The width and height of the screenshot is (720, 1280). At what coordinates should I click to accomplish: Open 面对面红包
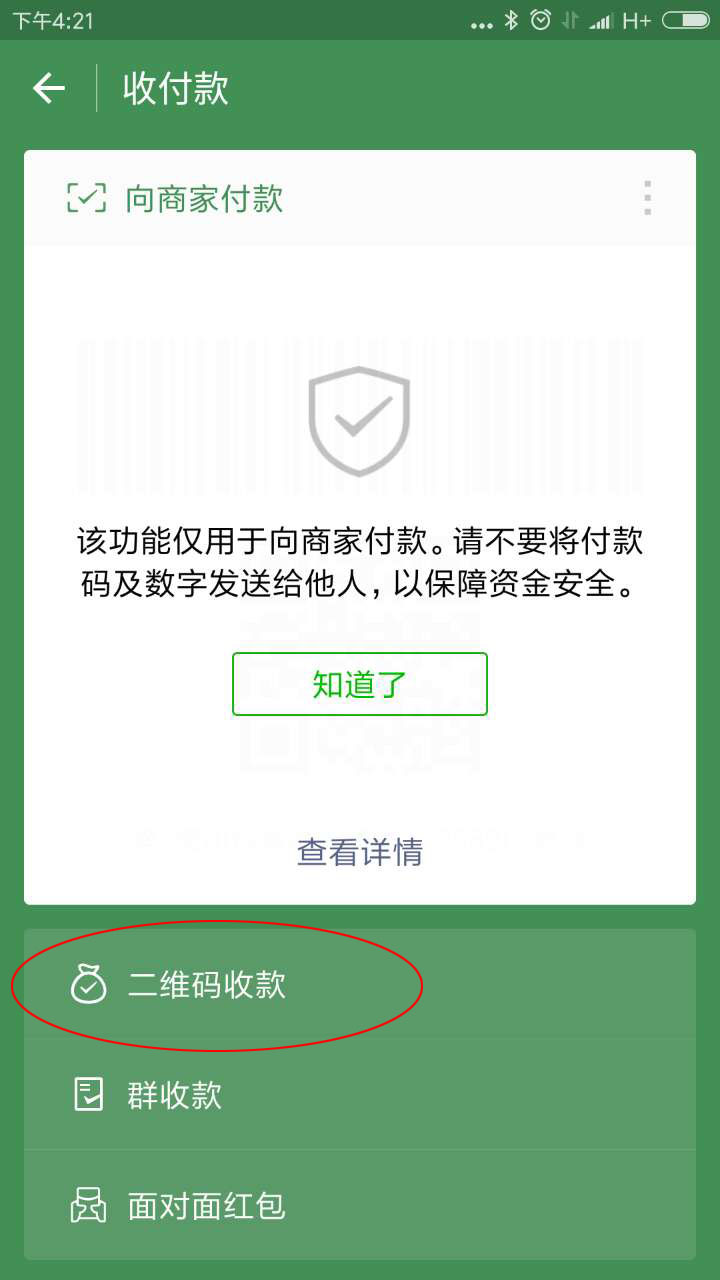click(207, 1205)
